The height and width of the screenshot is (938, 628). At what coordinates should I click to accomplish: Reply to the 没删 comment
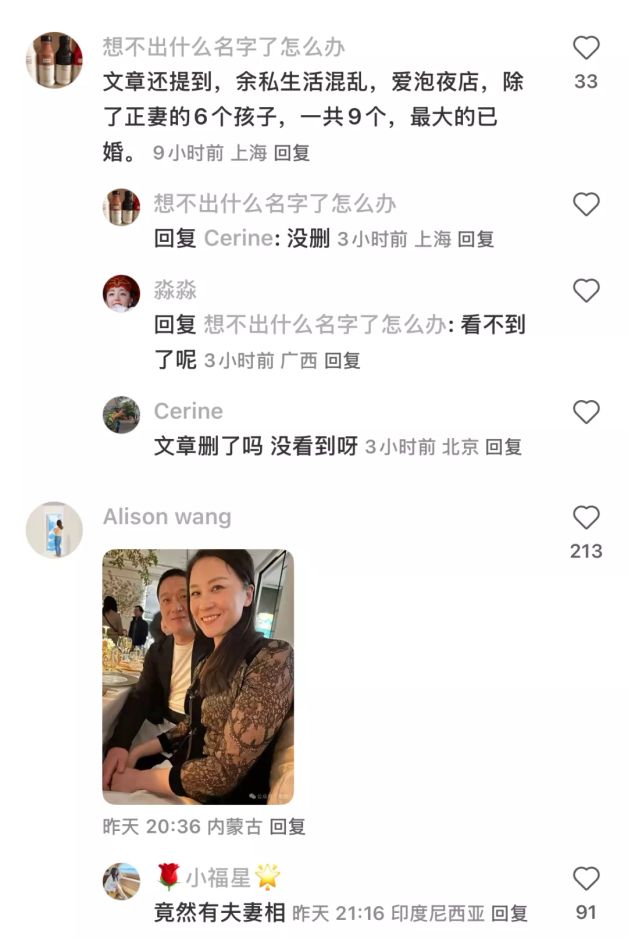pyautogui.click(x=476, y=240)
